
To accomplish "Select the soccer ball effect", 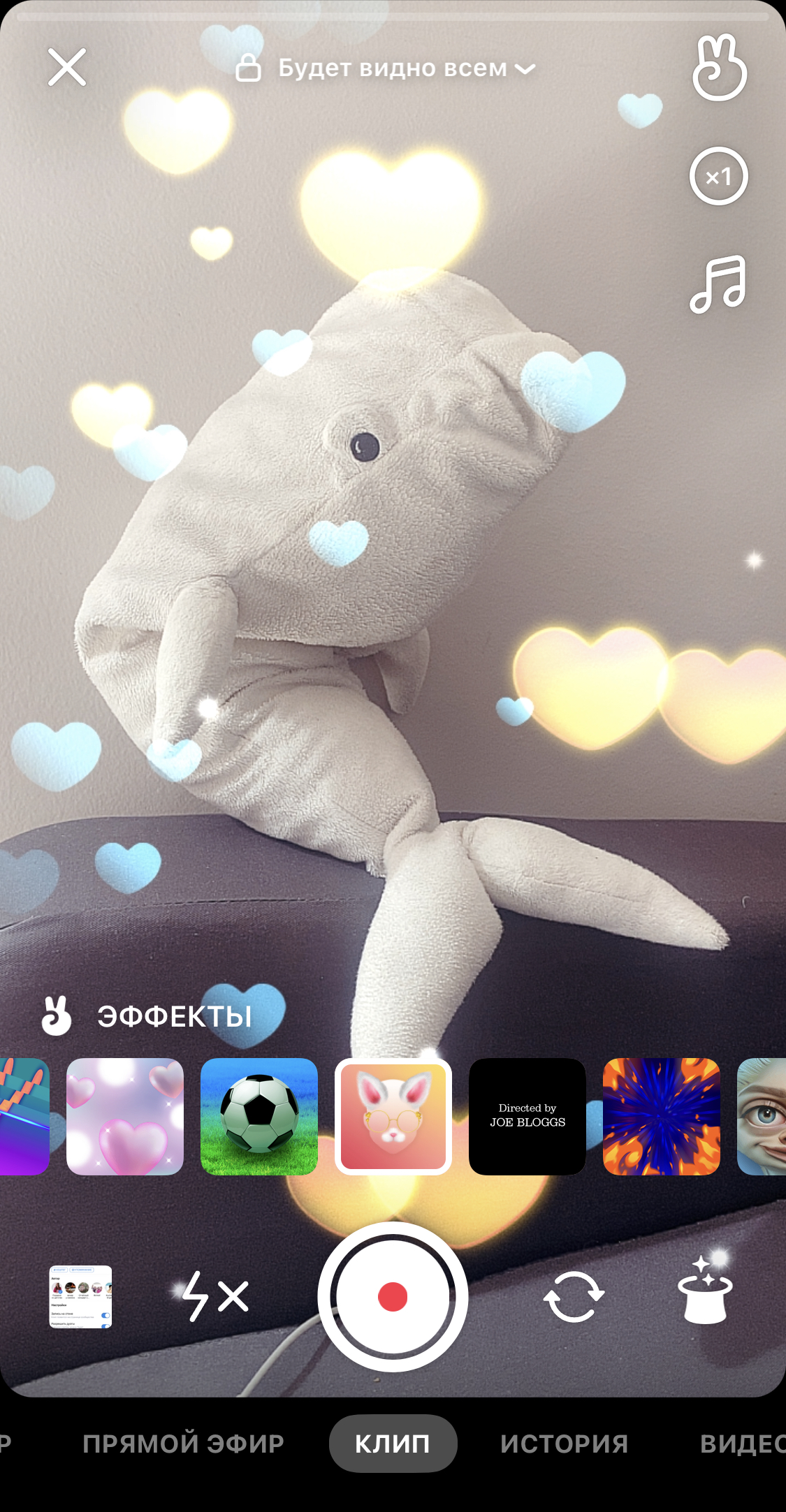I will (x=259, y=1117).
